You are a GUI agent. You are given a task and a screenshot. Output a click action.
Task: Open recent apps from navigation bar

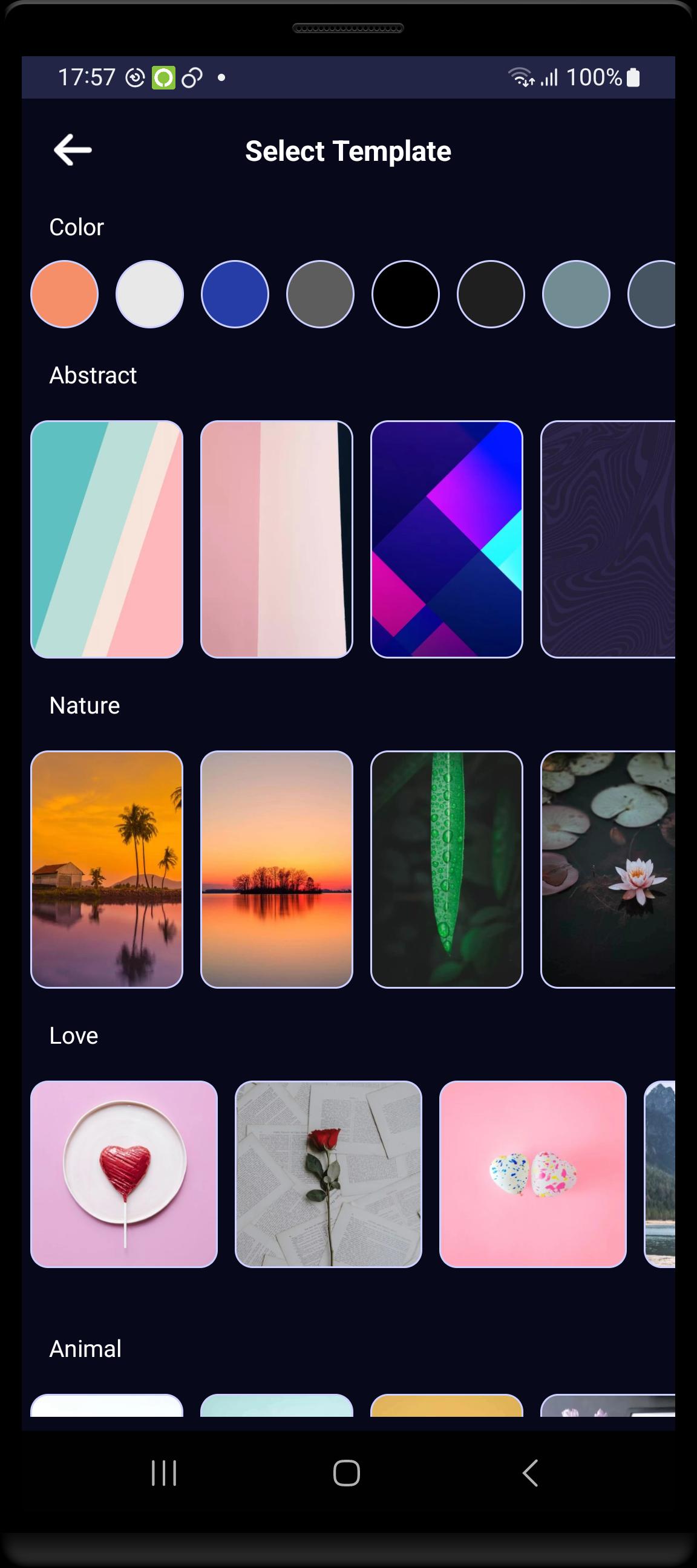click(x=164, y=1473)
